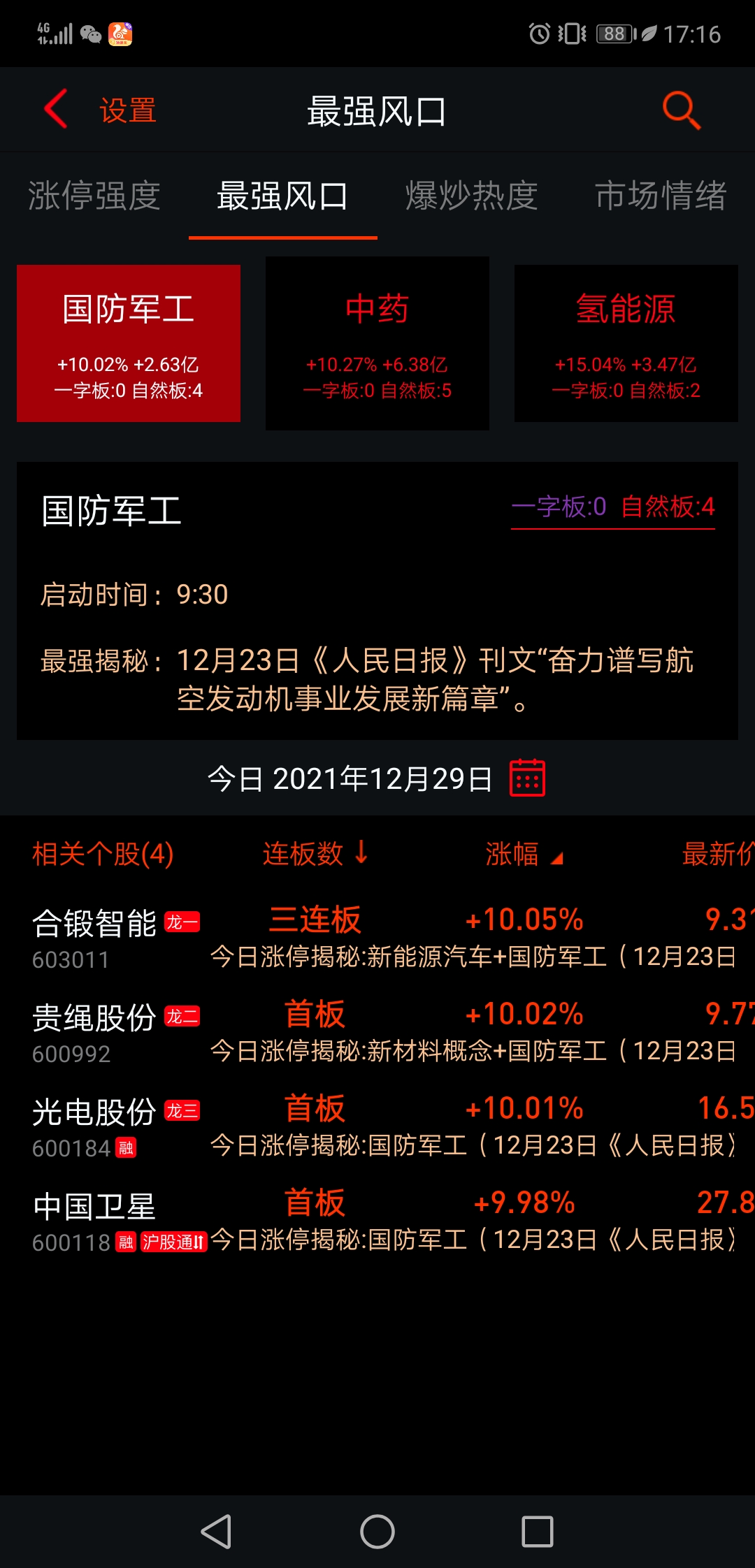Select the 国防军工 sector card
The image size is (755, 1568).
tap(129, 343)
